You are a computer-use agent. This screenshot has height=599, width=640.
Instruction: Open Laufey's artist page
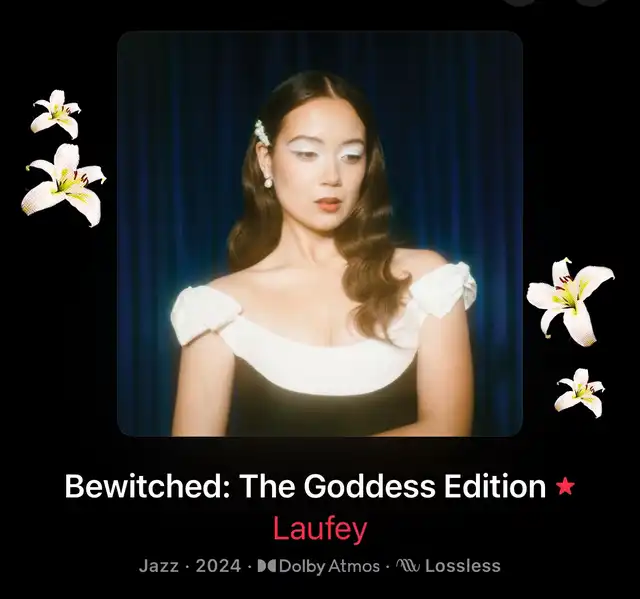click(320, 528)
